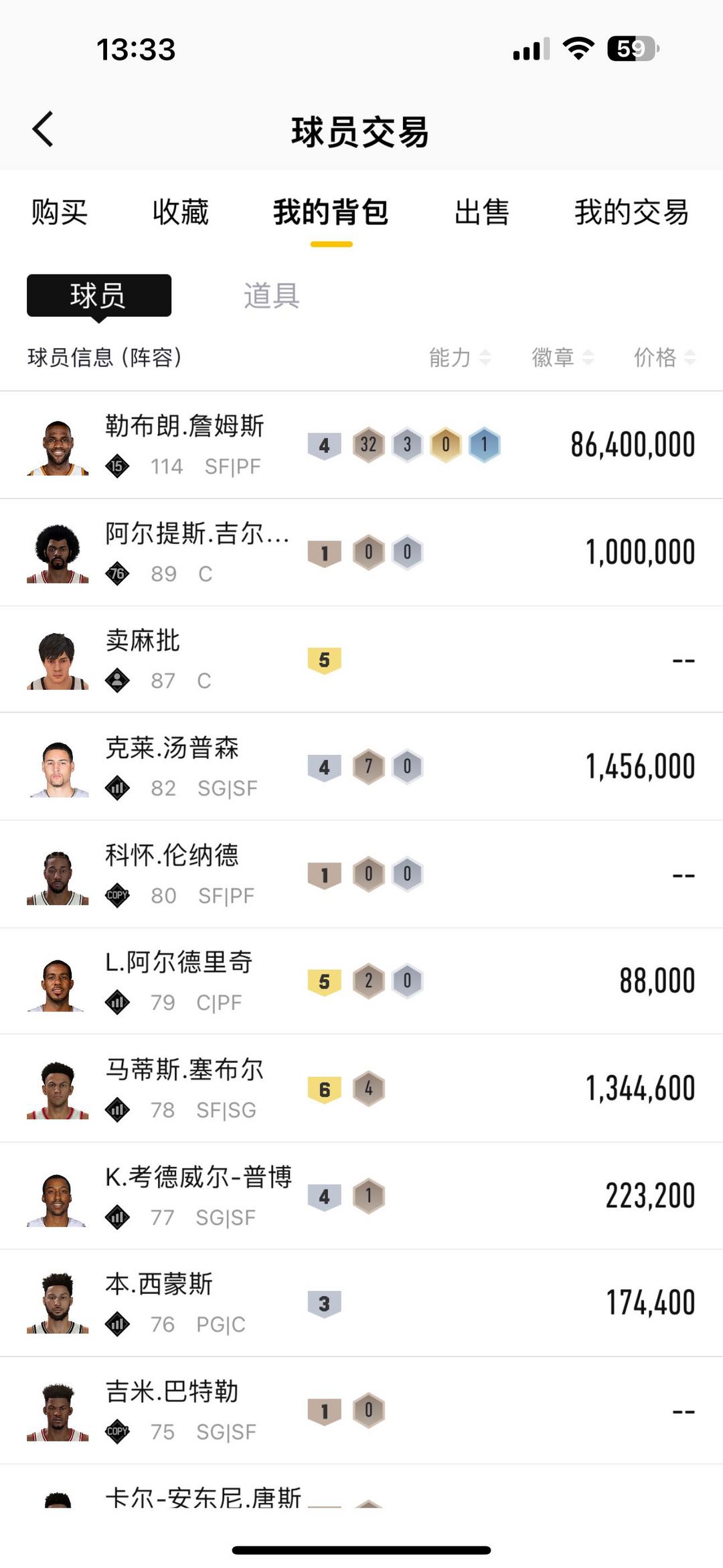
Task: Sort the list by 徽章
Action: (x=562, y=357)
